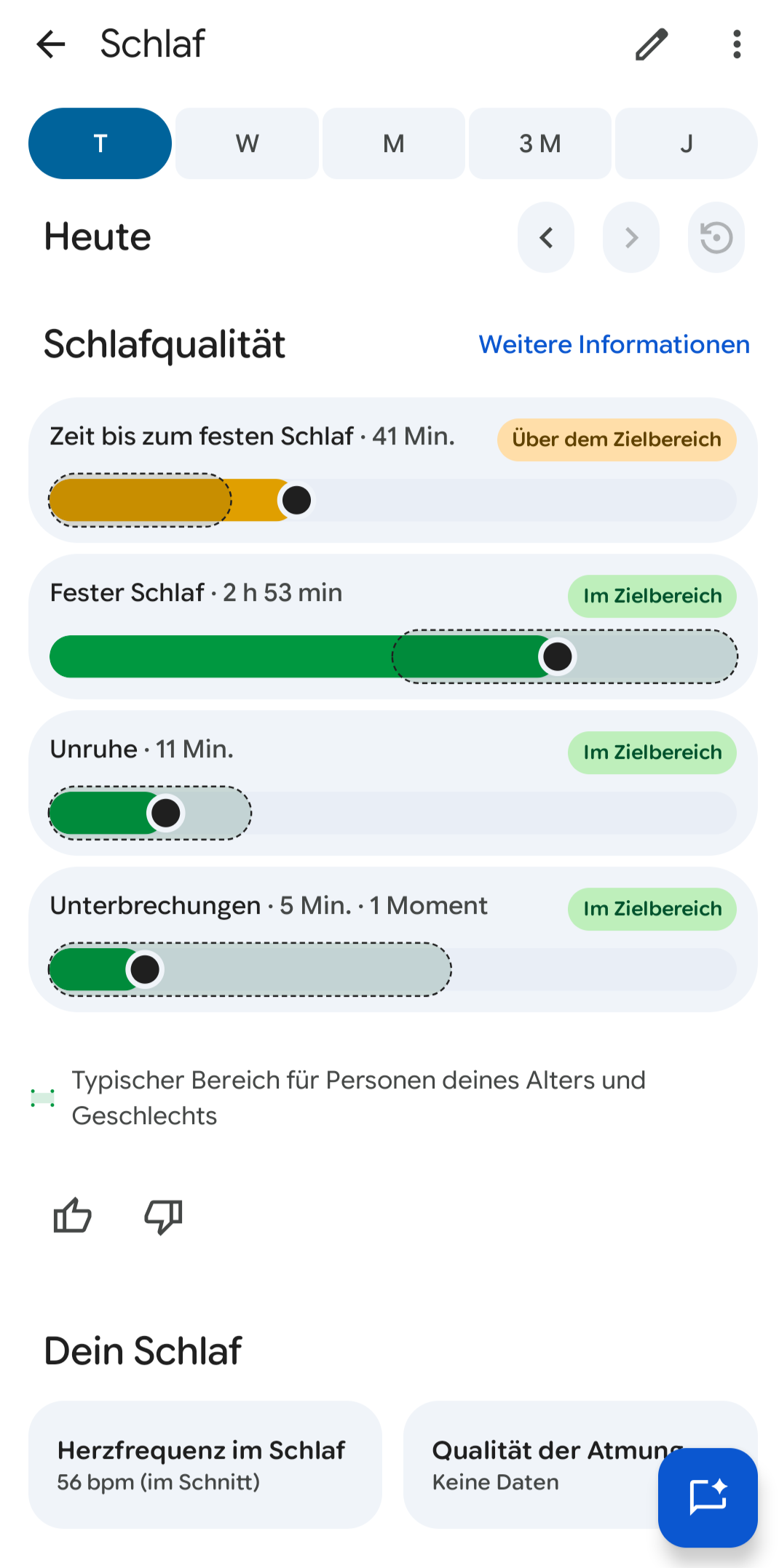
Task: Go back from the Schlaf screen
Action: click(x=51, y=44)
